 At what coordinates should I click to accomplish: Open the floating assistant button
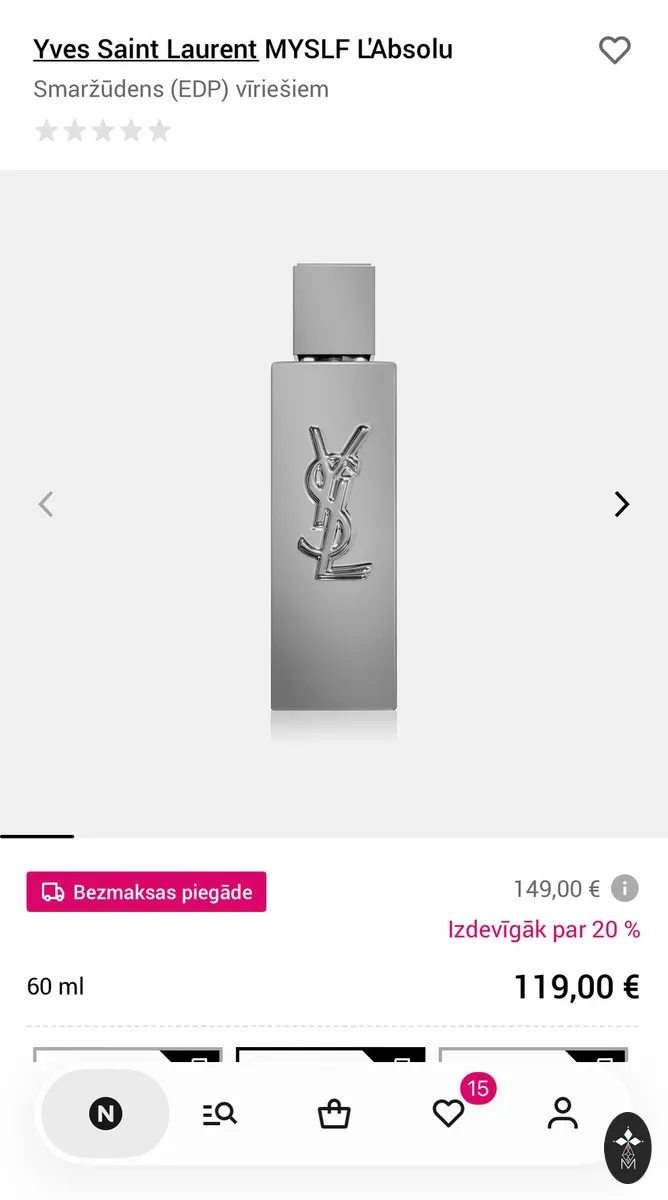[x=628, y=1148]
